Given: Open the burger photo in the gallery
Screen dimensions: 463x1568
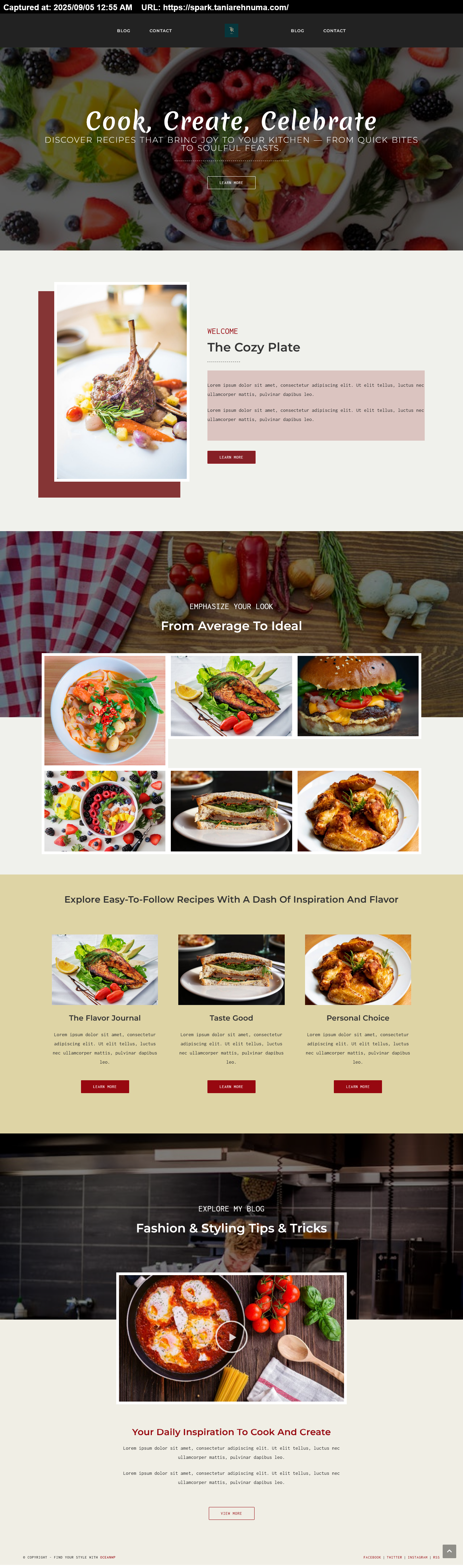Looking at the screenshot, I should tap(358, 696).
